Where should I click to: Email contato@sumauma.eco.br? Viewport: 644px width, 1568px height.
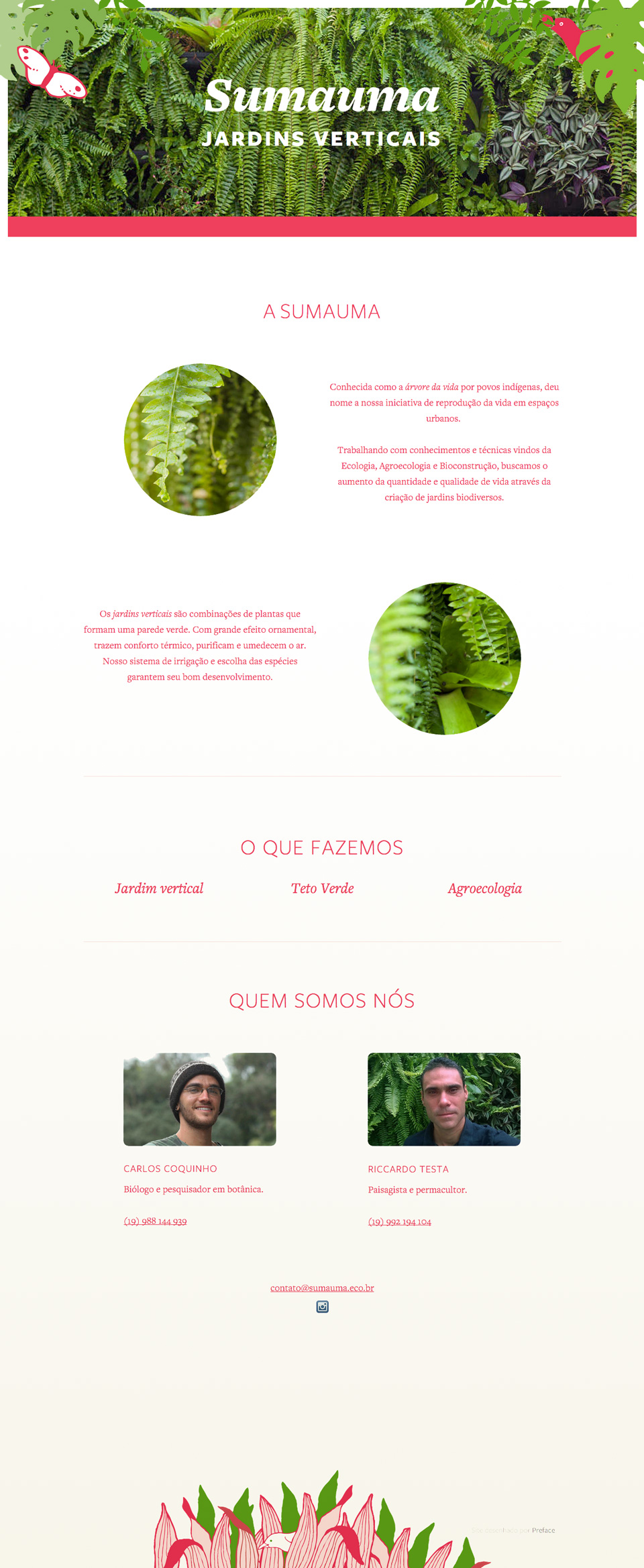click(322, 1287)
